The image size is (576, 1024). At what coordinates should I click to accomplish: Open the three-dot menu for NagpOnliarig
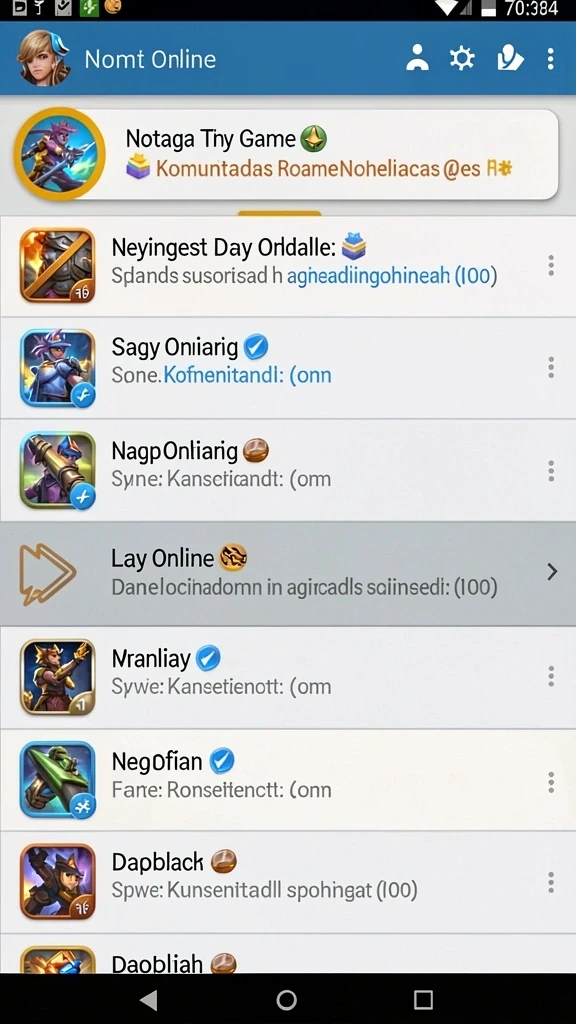click(551, 470)
